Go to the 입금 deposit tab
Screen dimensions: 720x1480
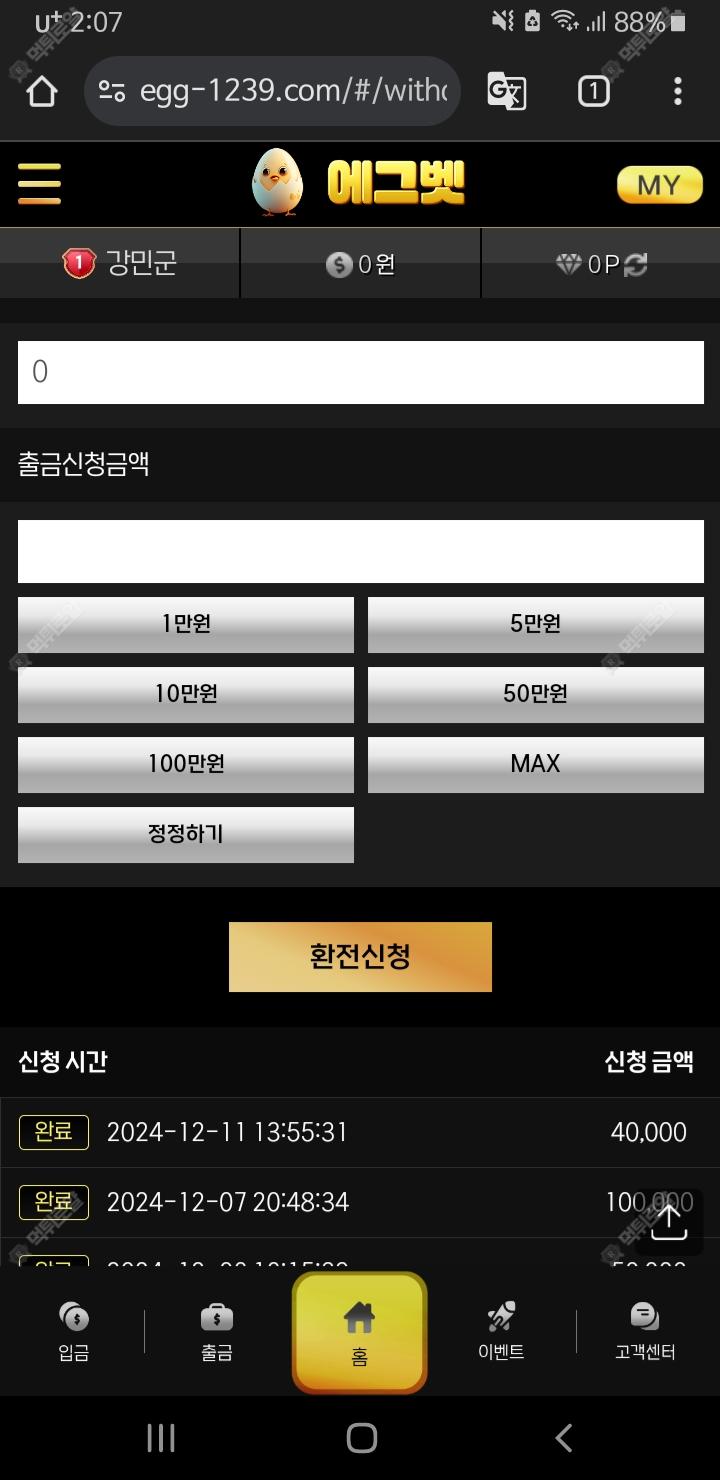74,1332
